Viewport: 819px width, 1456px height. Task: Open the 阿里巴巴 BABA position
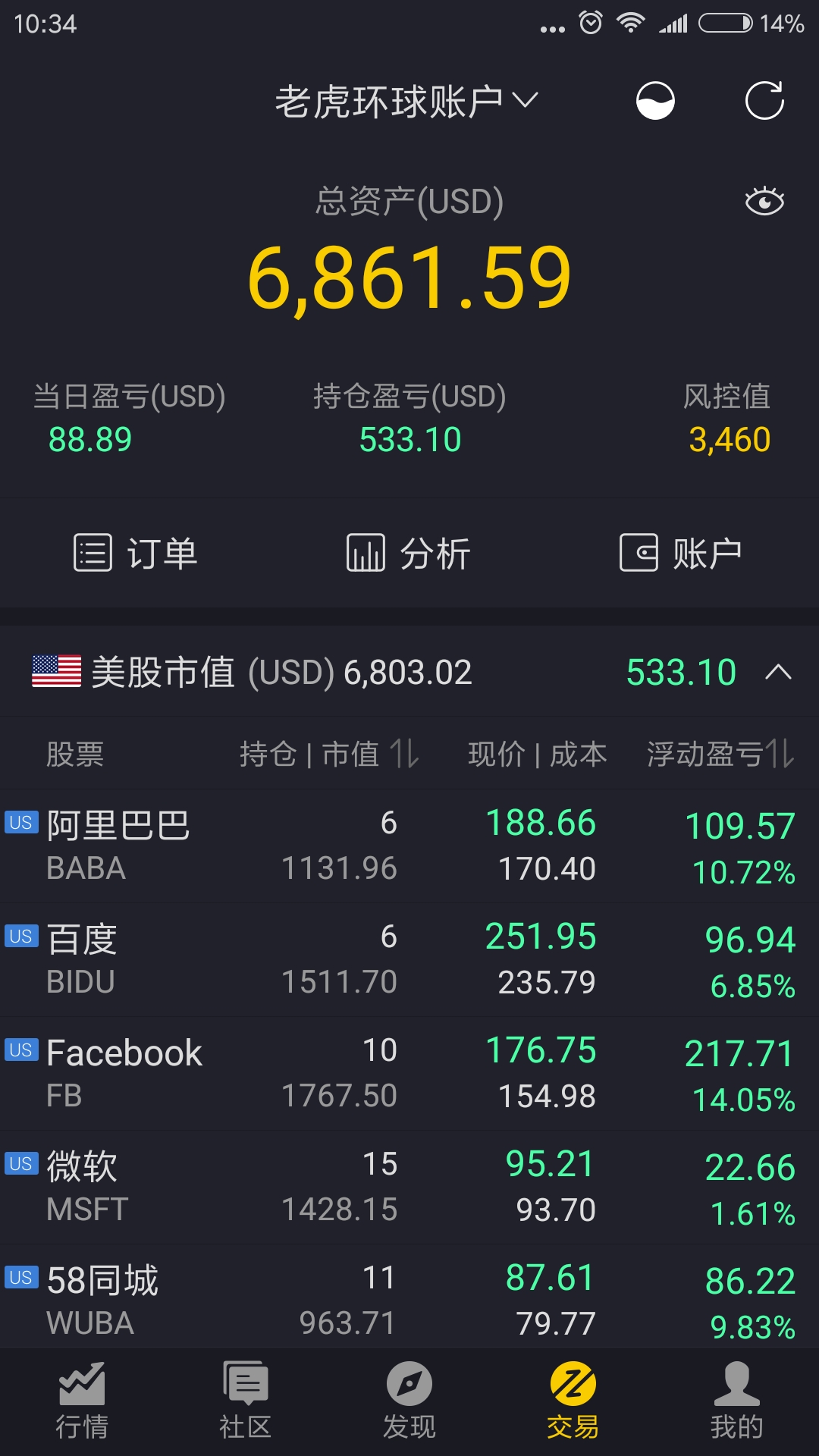pyautogui.click(x=409, y=846)
